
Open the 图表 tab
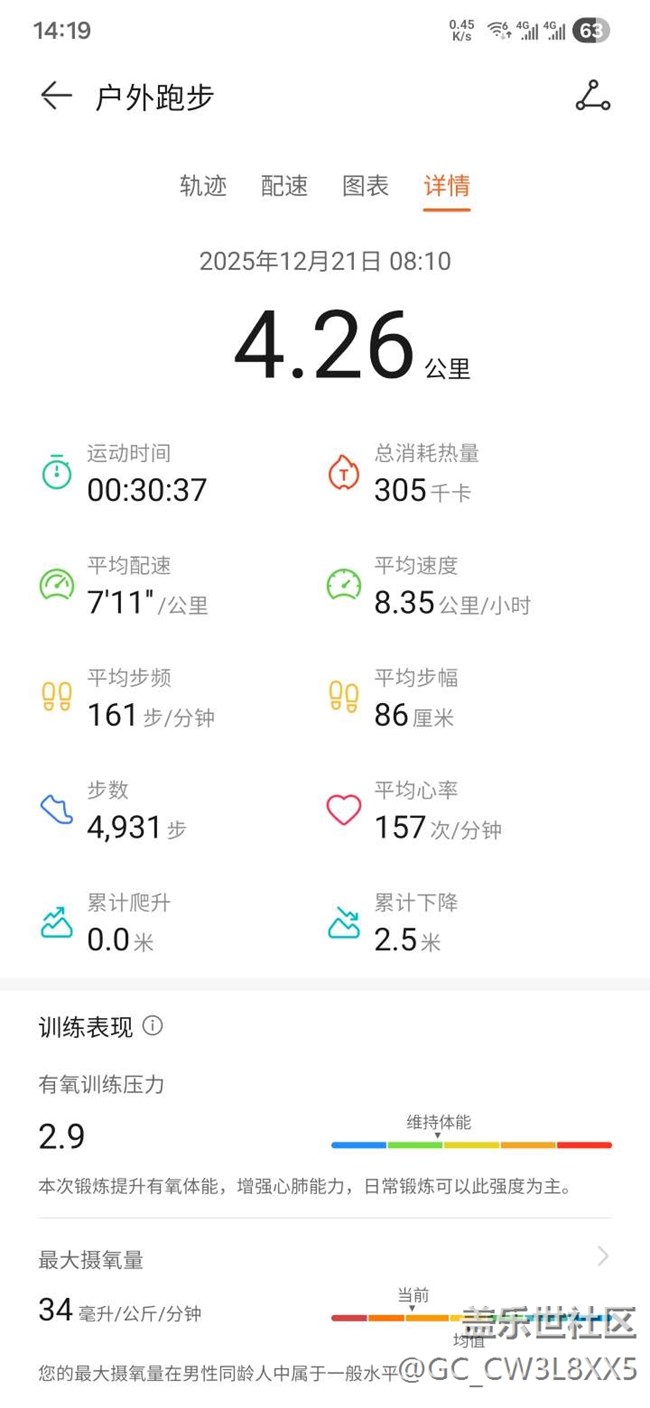(x=365, y=186)
